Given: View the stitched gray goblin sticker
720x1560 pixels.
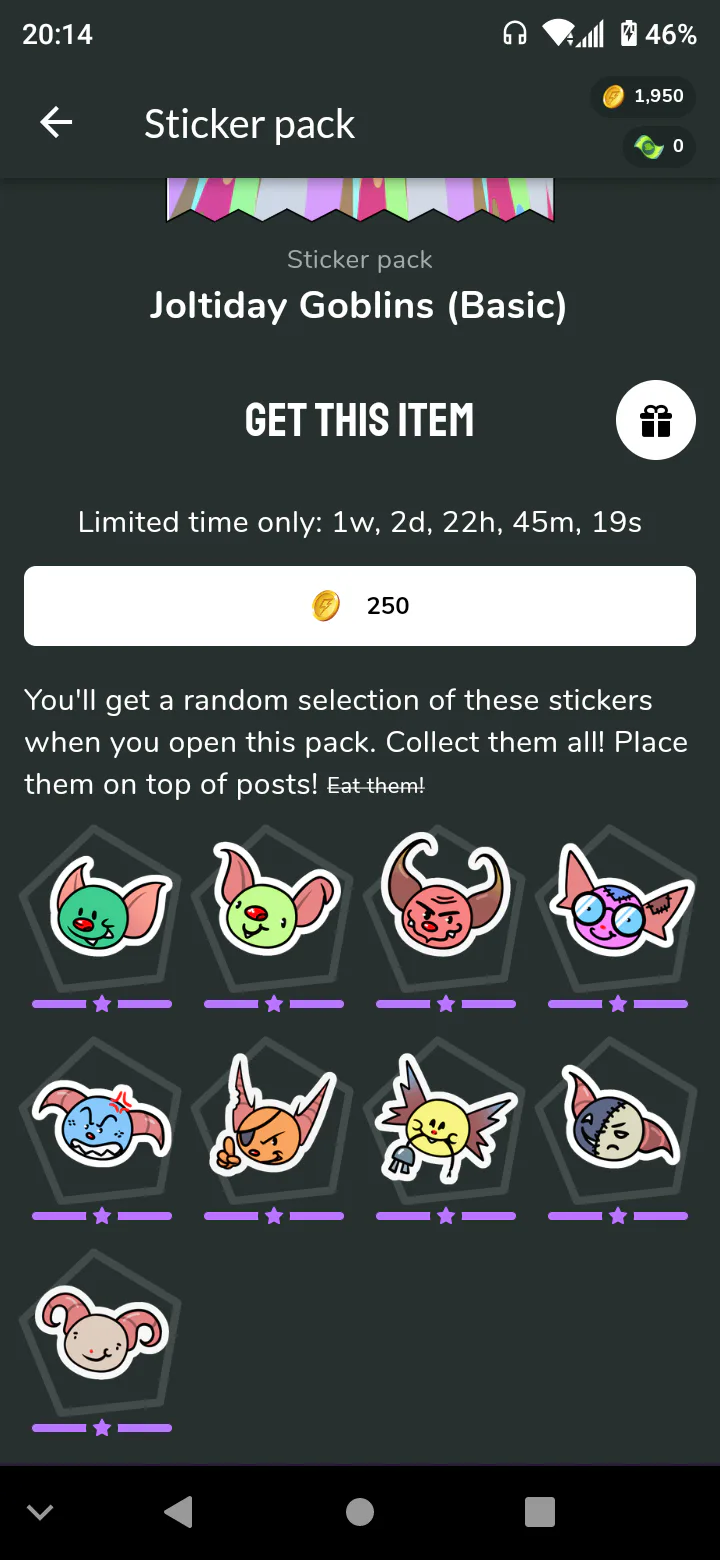Looking at the screenshot, I should [x=618, y=1120].
